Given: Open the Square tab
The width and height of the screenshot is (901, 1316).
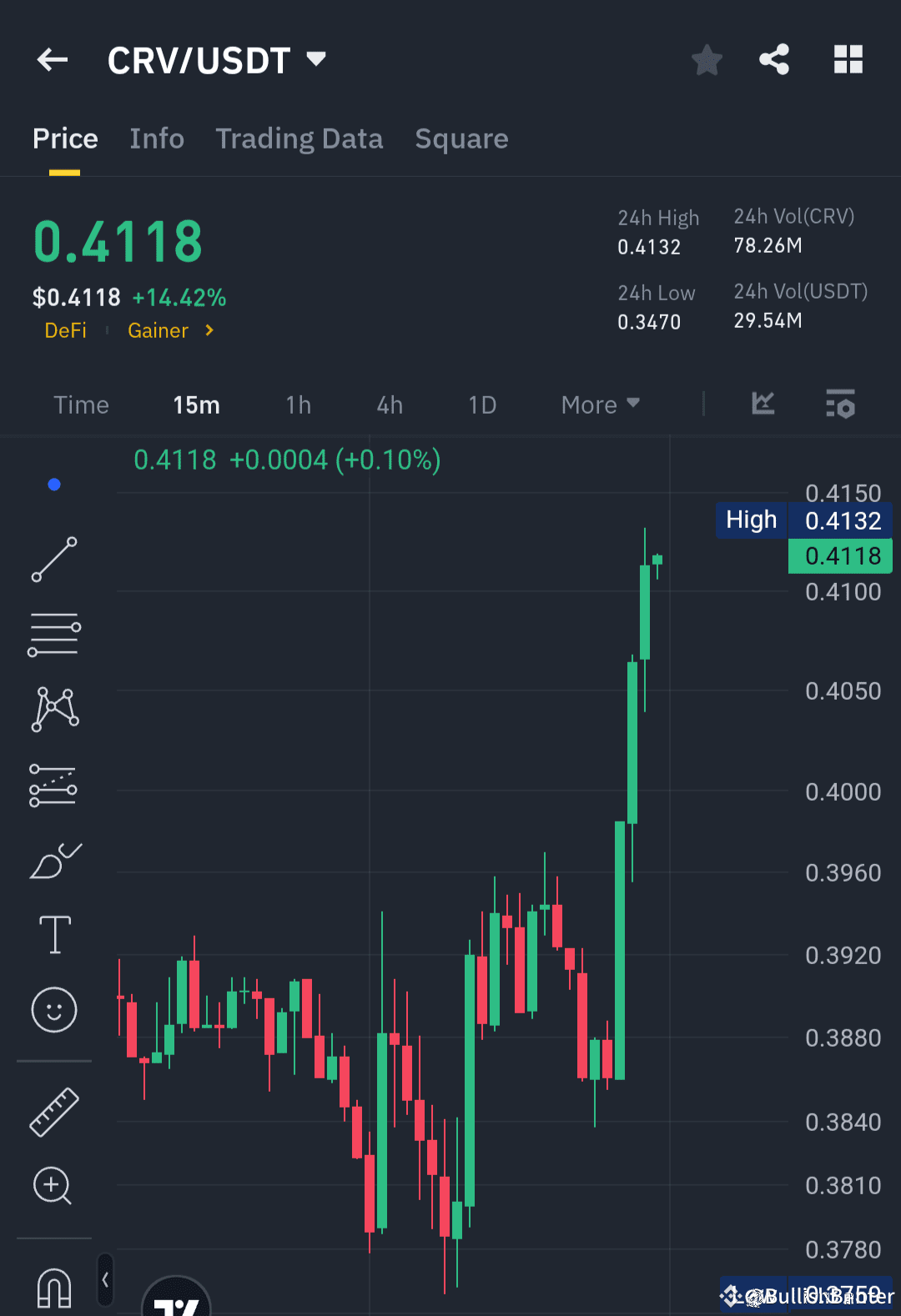Looking at the screenshot, I should pyautogui.click(x=461, y=138).
